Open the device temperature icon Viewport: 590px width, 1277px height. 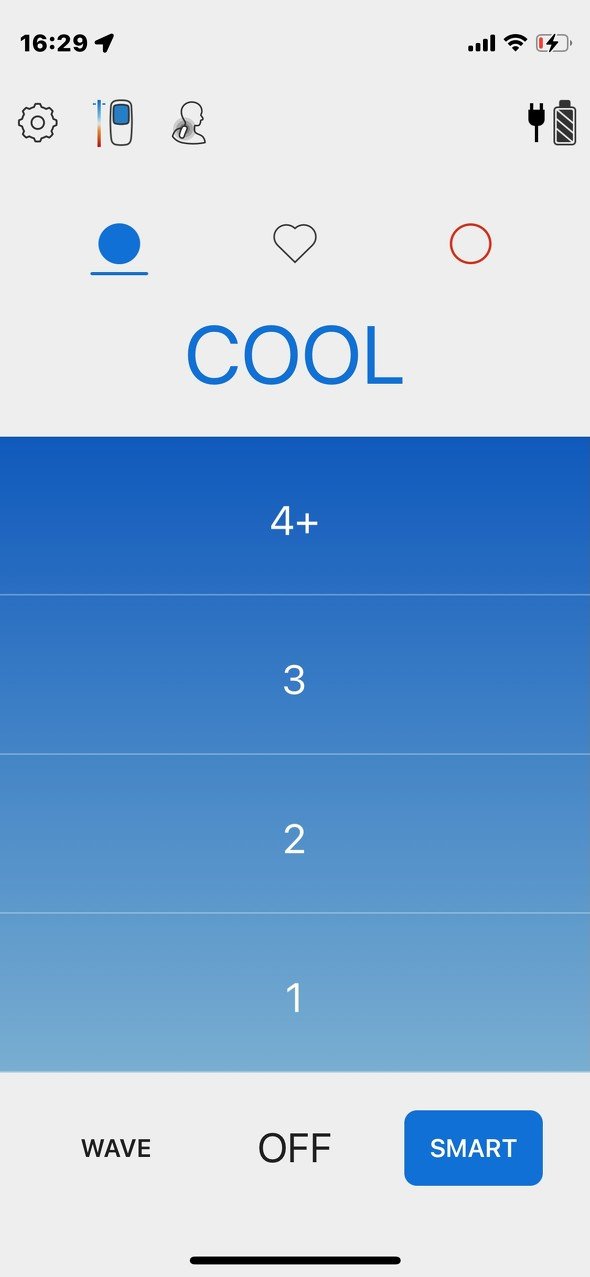click(x=114, y=124)
